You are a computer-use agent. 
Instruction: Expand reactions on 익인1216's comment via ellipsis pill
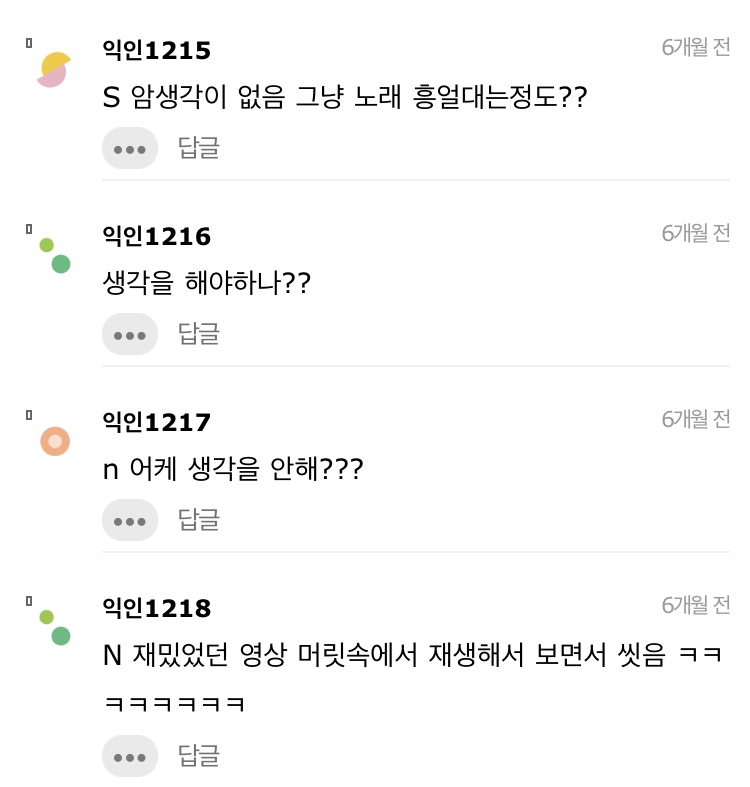(x=129, y=333)
